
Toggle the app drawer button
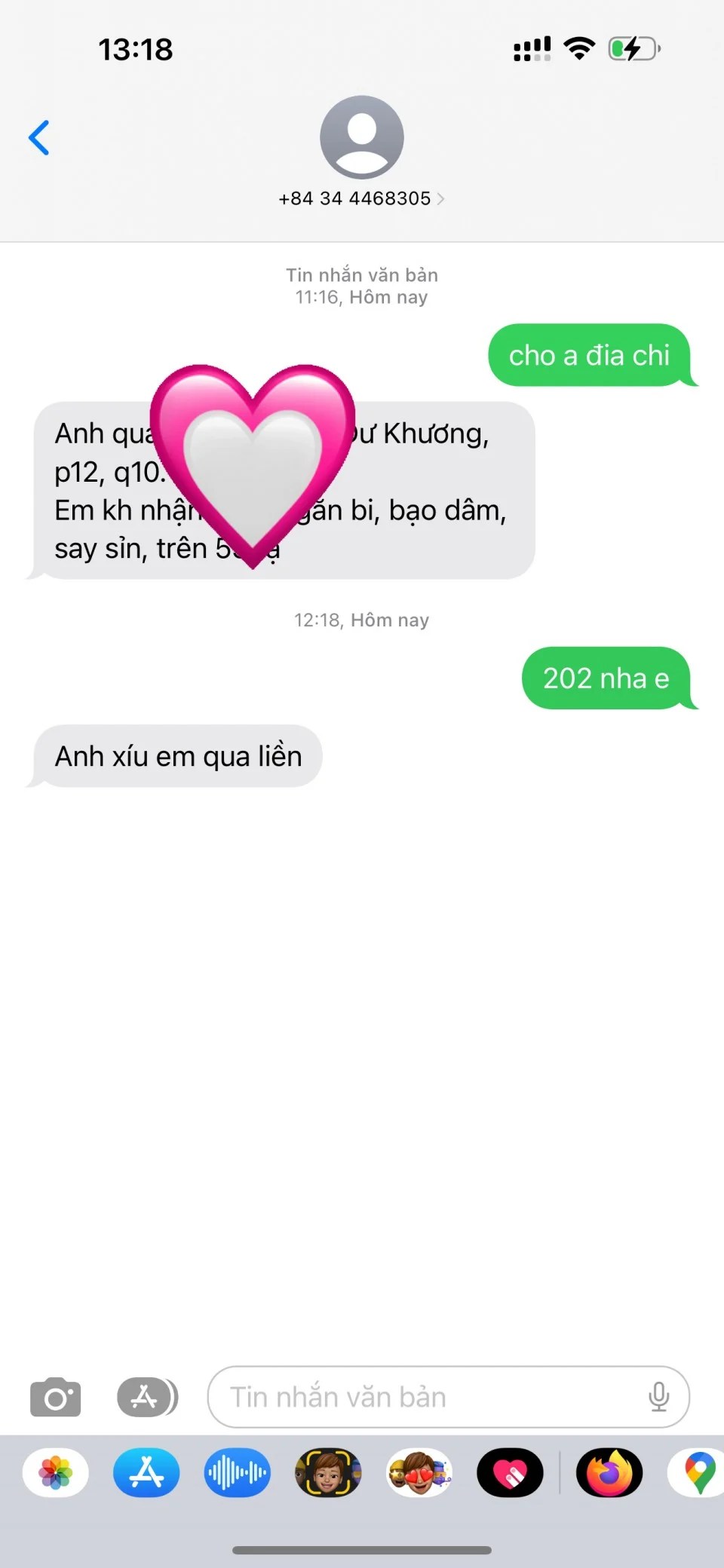point(147,1397)
